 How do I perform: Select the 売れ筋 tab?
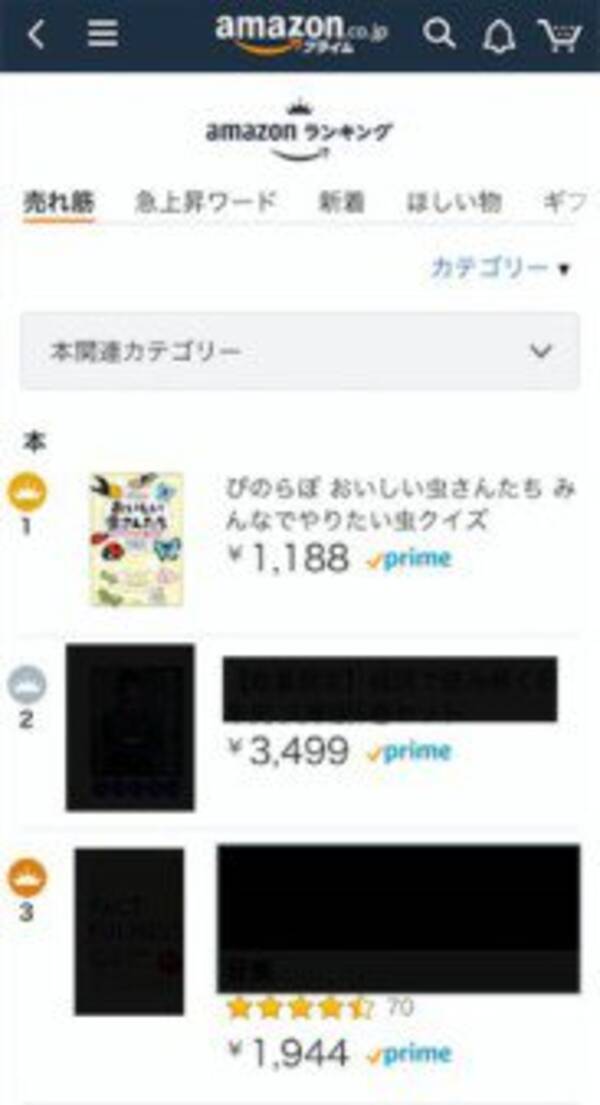coord(59,202)
